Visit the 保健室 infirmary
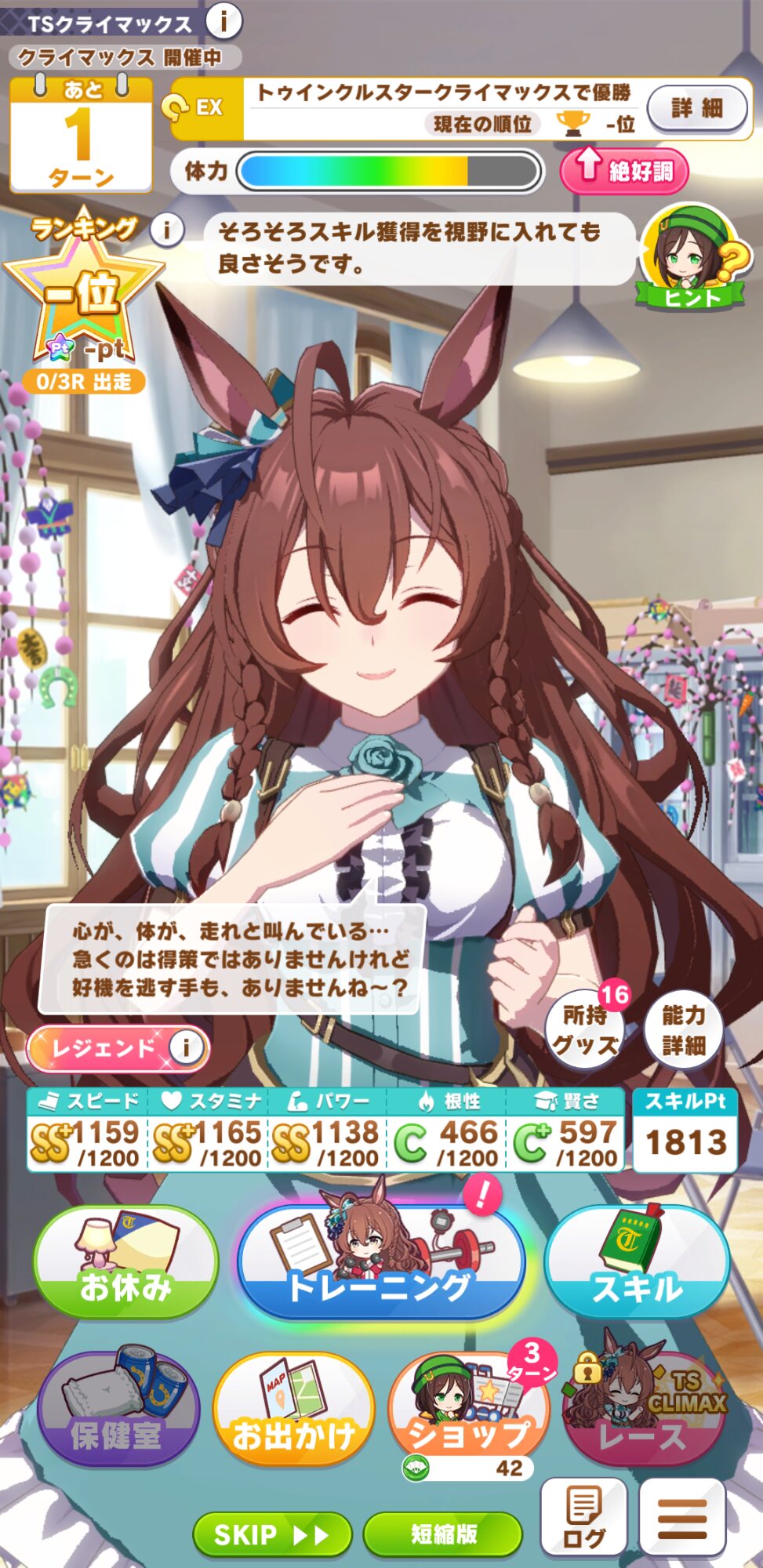 tap(118, 1410)
